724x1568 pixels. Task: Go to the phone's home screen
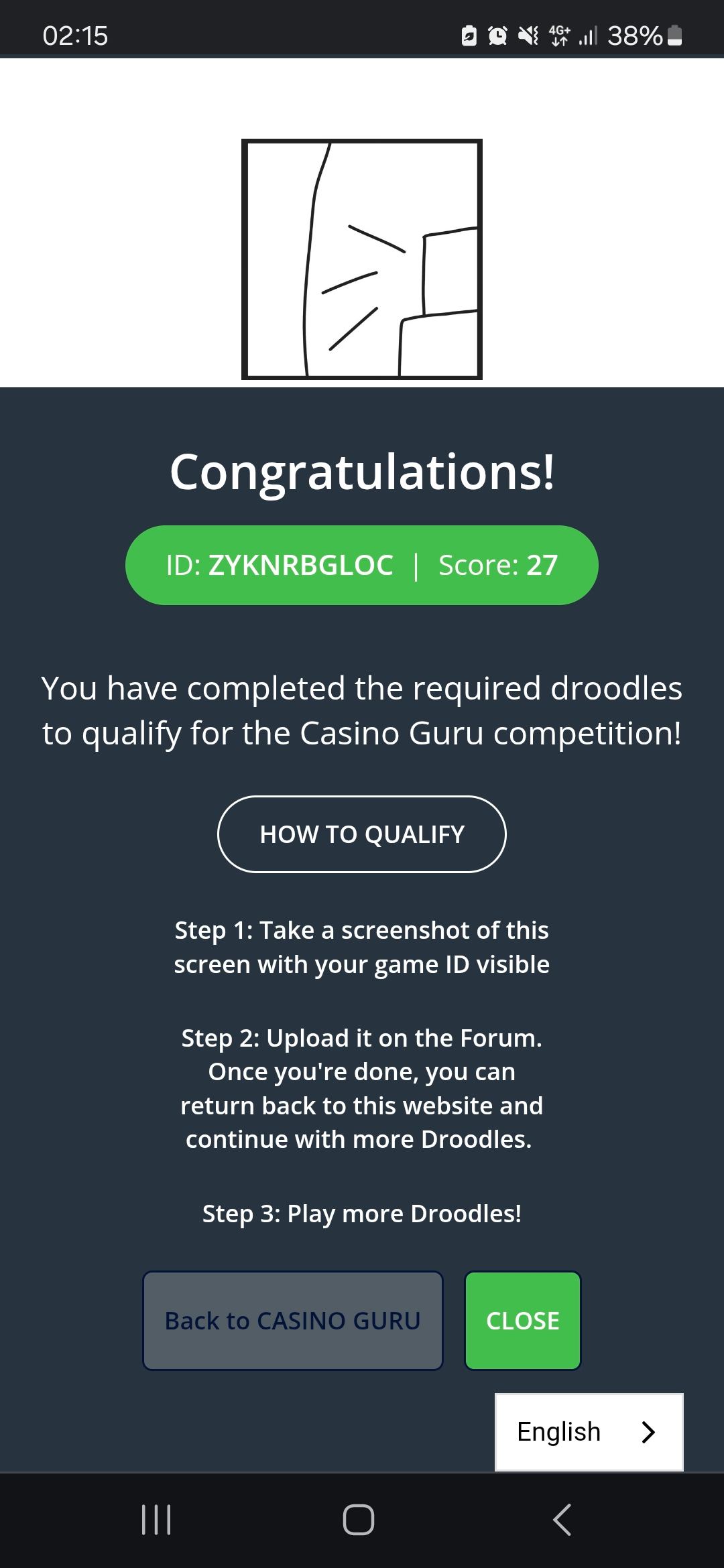coord(359,1519)
